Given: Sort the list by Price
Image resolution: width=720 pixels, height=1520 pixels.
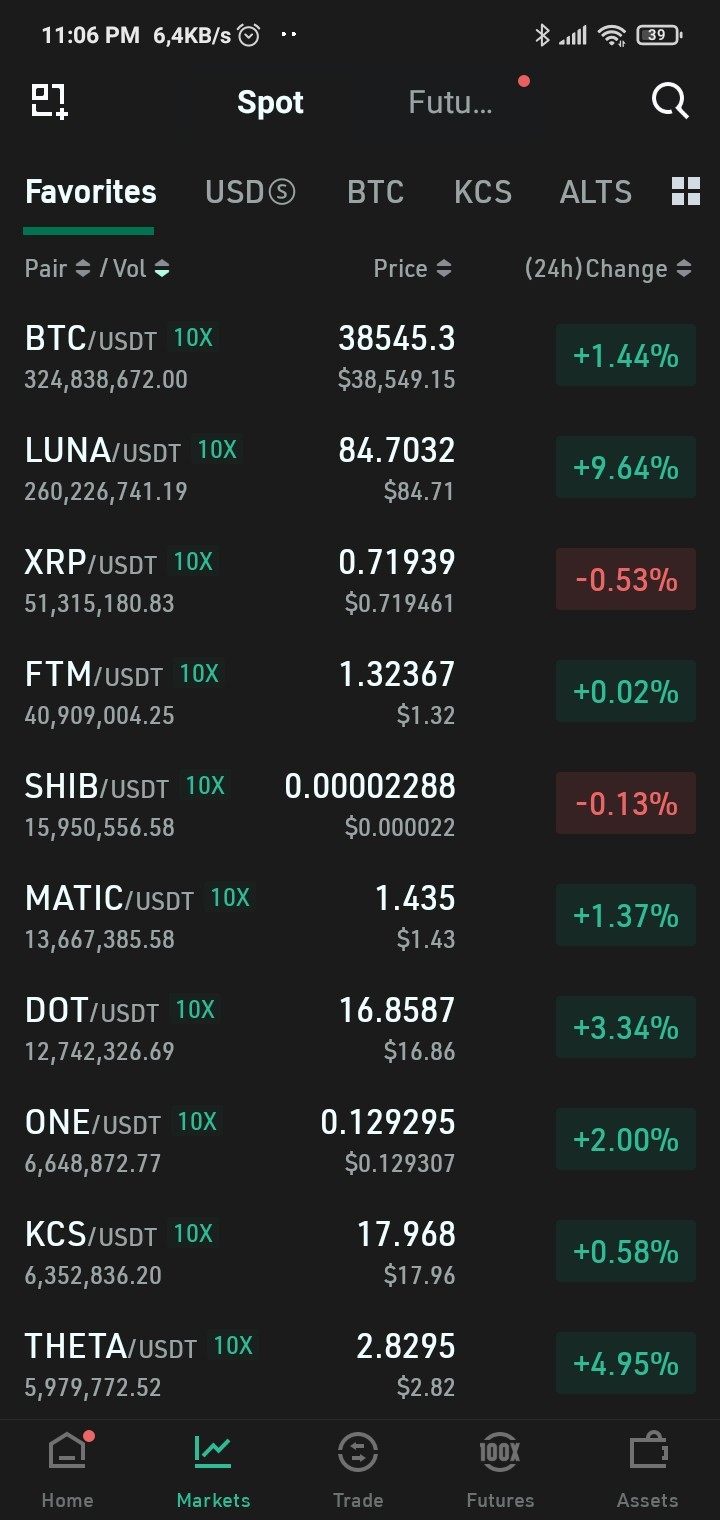Looking at the screenshot, I should pyautogui.click(x=412, y=268).
